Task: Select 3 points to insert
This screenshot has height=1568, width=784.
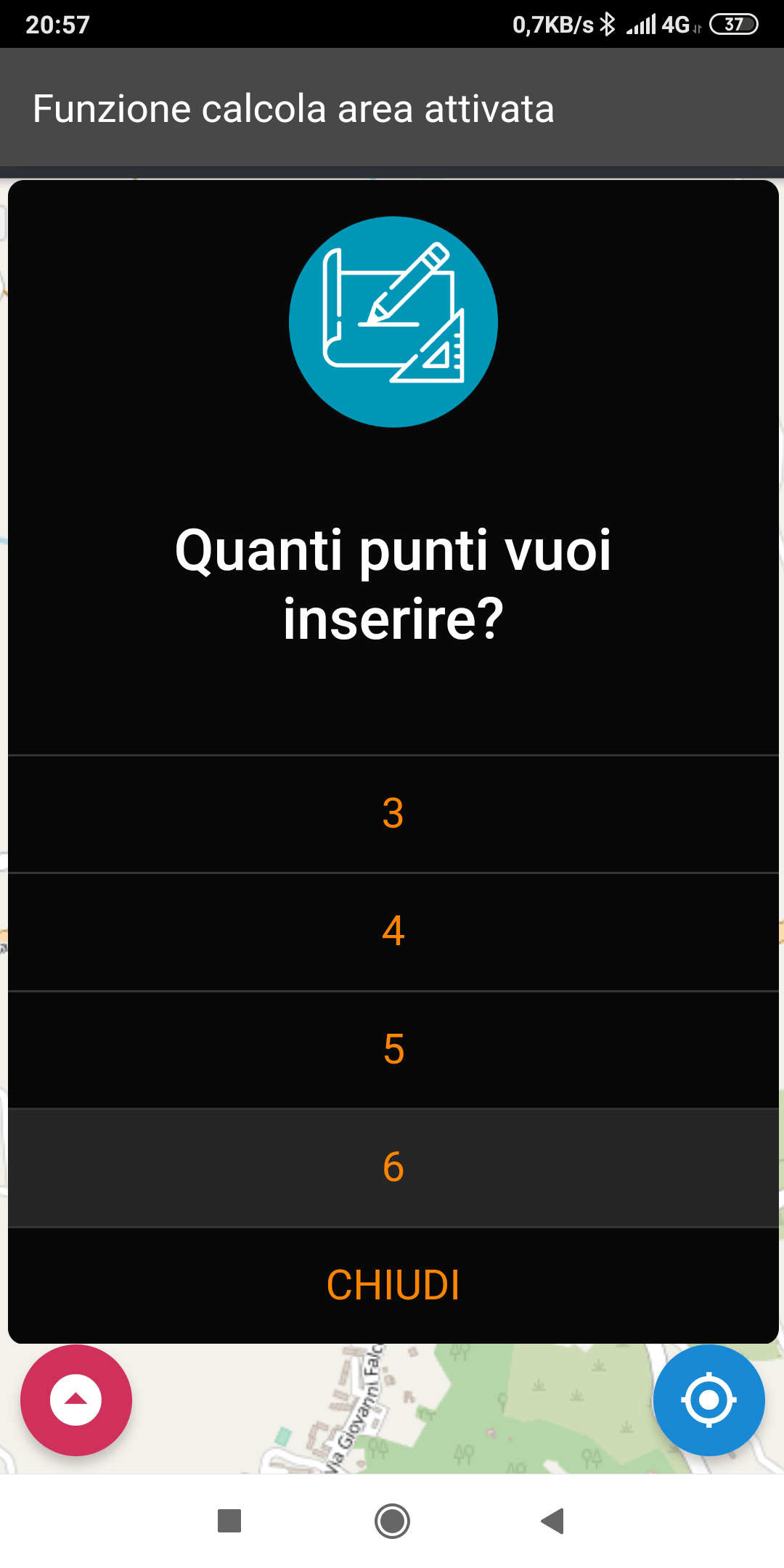Action: click(393, 814)
